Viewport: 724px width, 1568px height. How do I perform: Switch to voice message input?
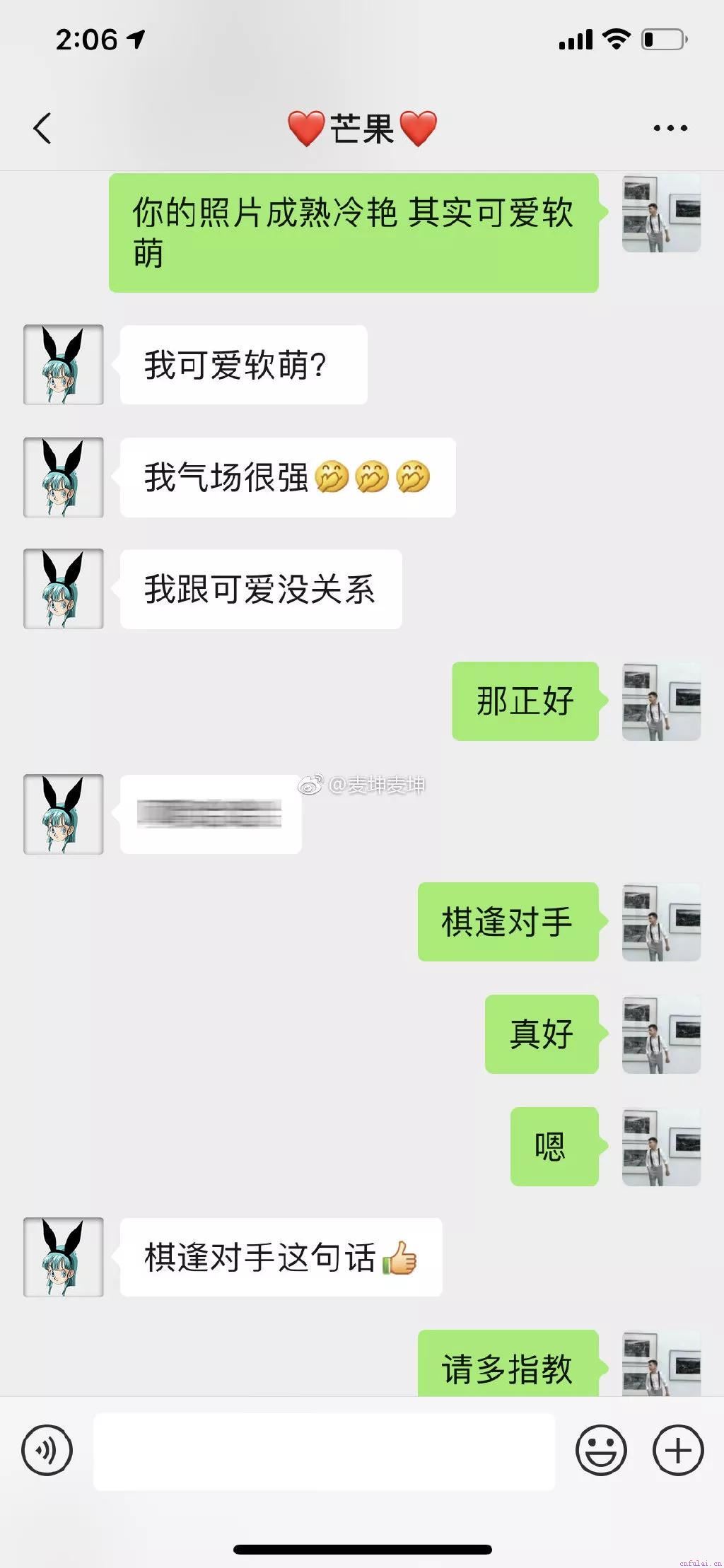(x=47, y=1451)
